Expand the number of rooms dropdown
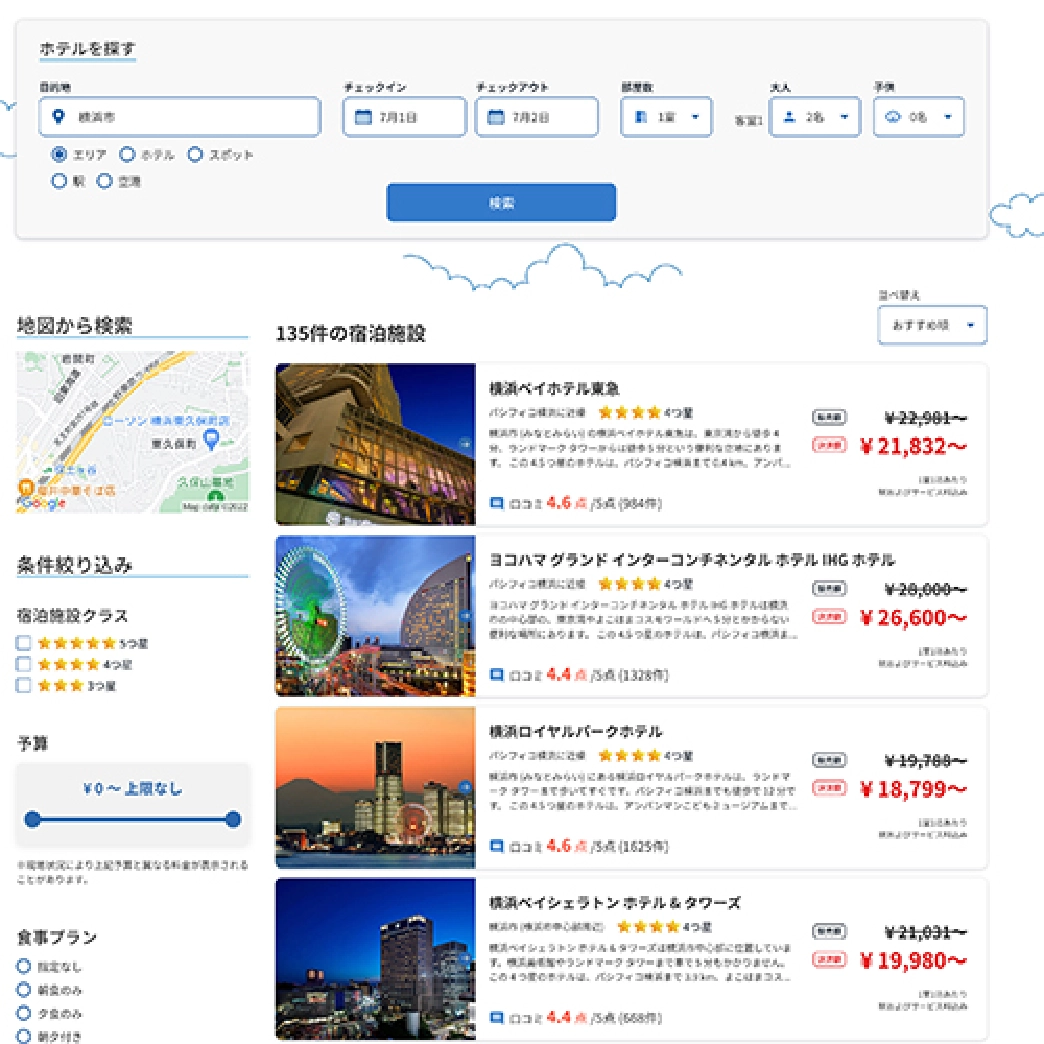This screenshot has height=1044, width=1044. click(x=666, y=117)
